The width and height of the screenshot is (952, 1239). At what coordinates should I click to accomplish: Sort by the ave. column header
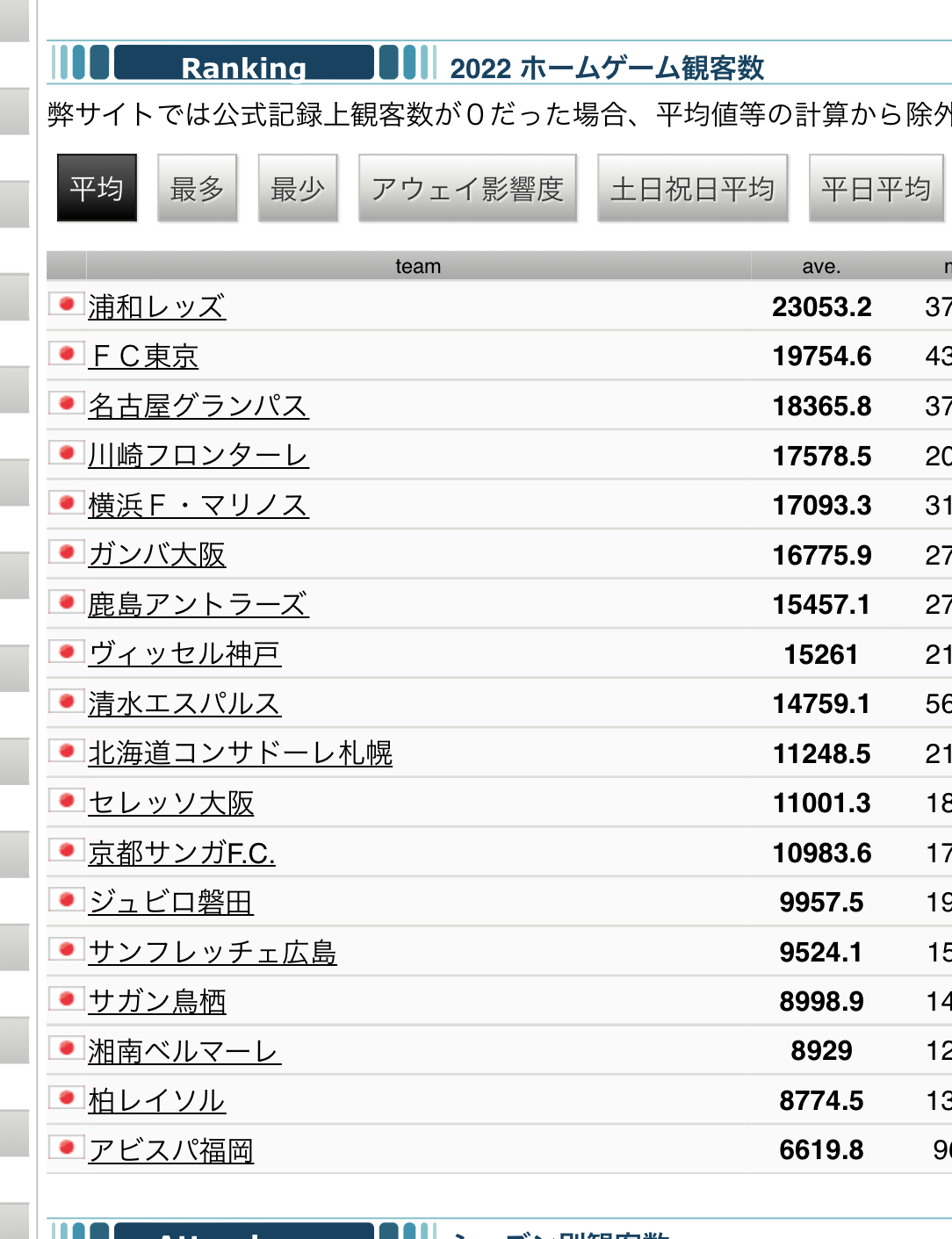pos(821,266)
